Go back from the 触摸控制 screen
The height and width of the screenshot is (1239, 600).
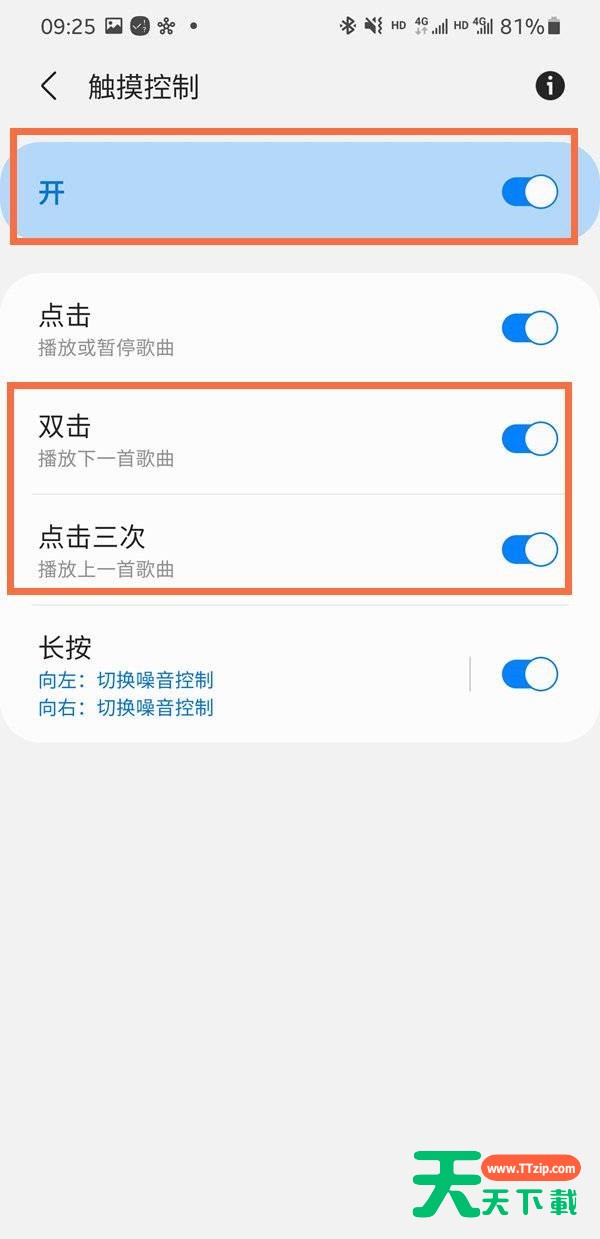pyautogui.click(x=49, y=87)
